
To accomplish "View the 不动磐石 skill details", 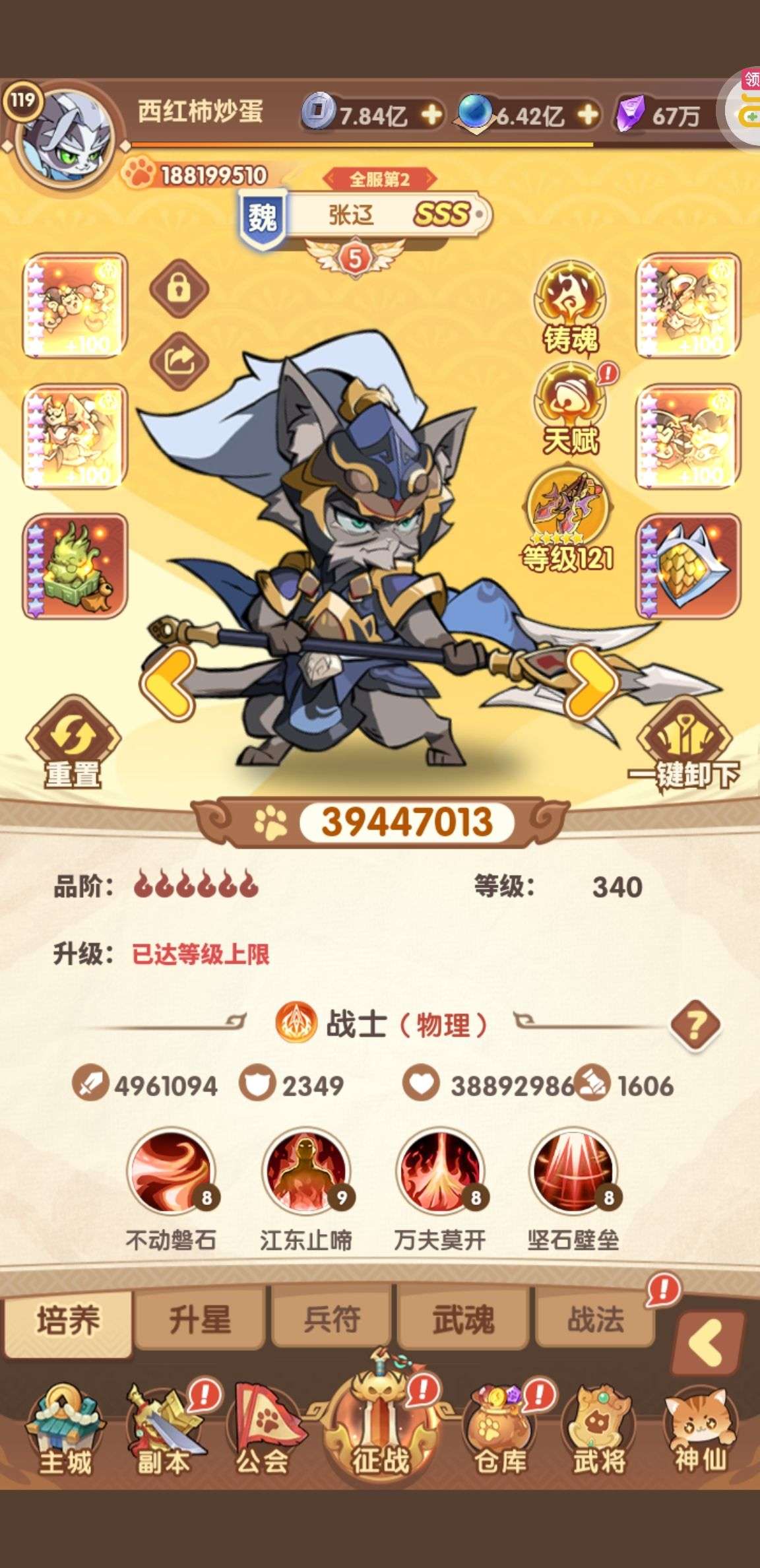I will pos(172,1171).
